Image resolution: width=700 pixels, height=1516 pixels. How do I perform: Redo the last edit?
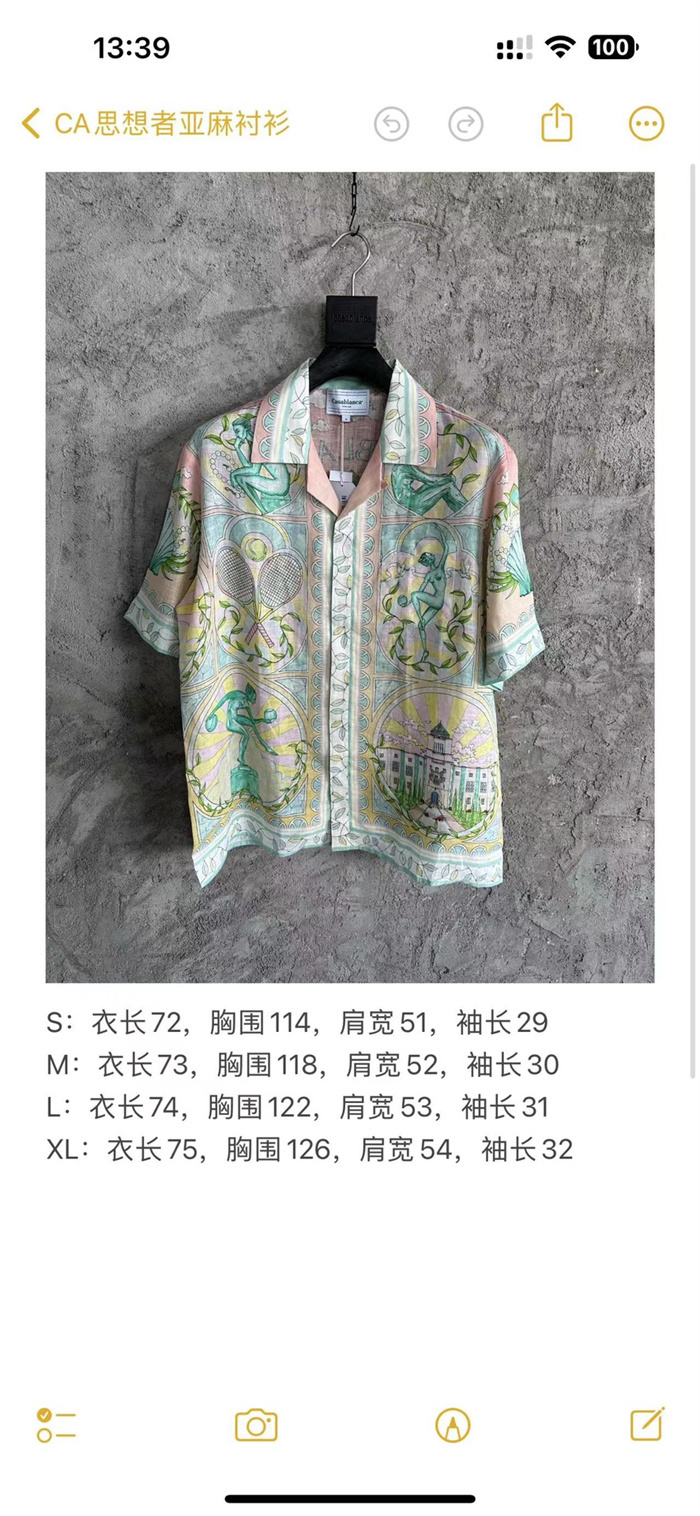coord(465,124)
